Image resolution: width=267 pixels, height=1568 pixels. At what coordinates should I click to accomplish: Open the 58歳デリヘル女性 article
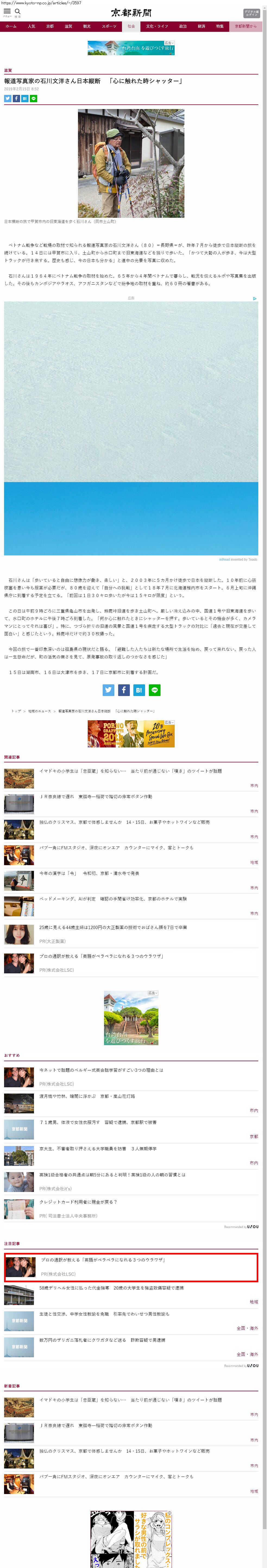click(x=111, y=1288)
